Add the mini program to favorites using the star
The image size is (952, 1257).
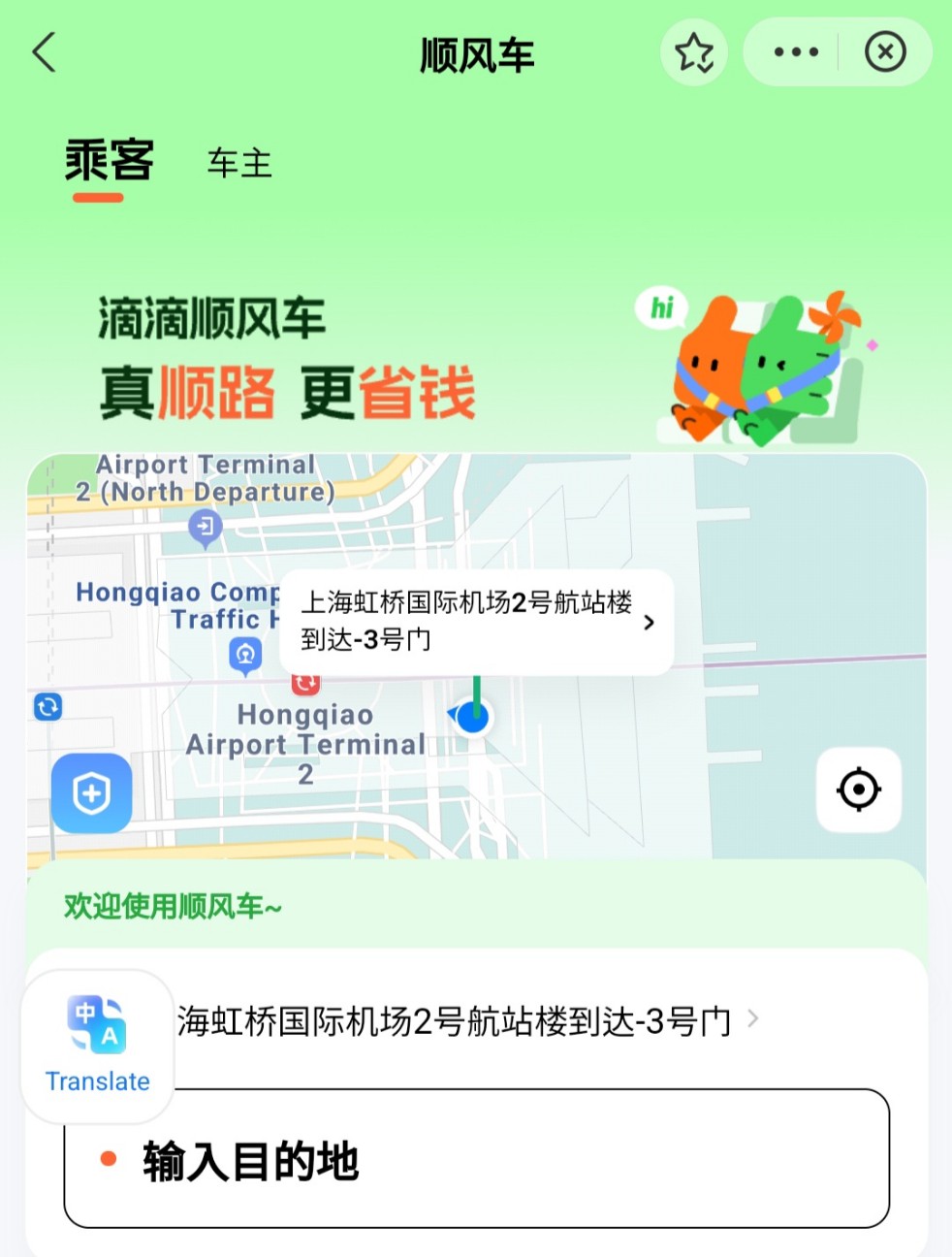pos(694,52)
